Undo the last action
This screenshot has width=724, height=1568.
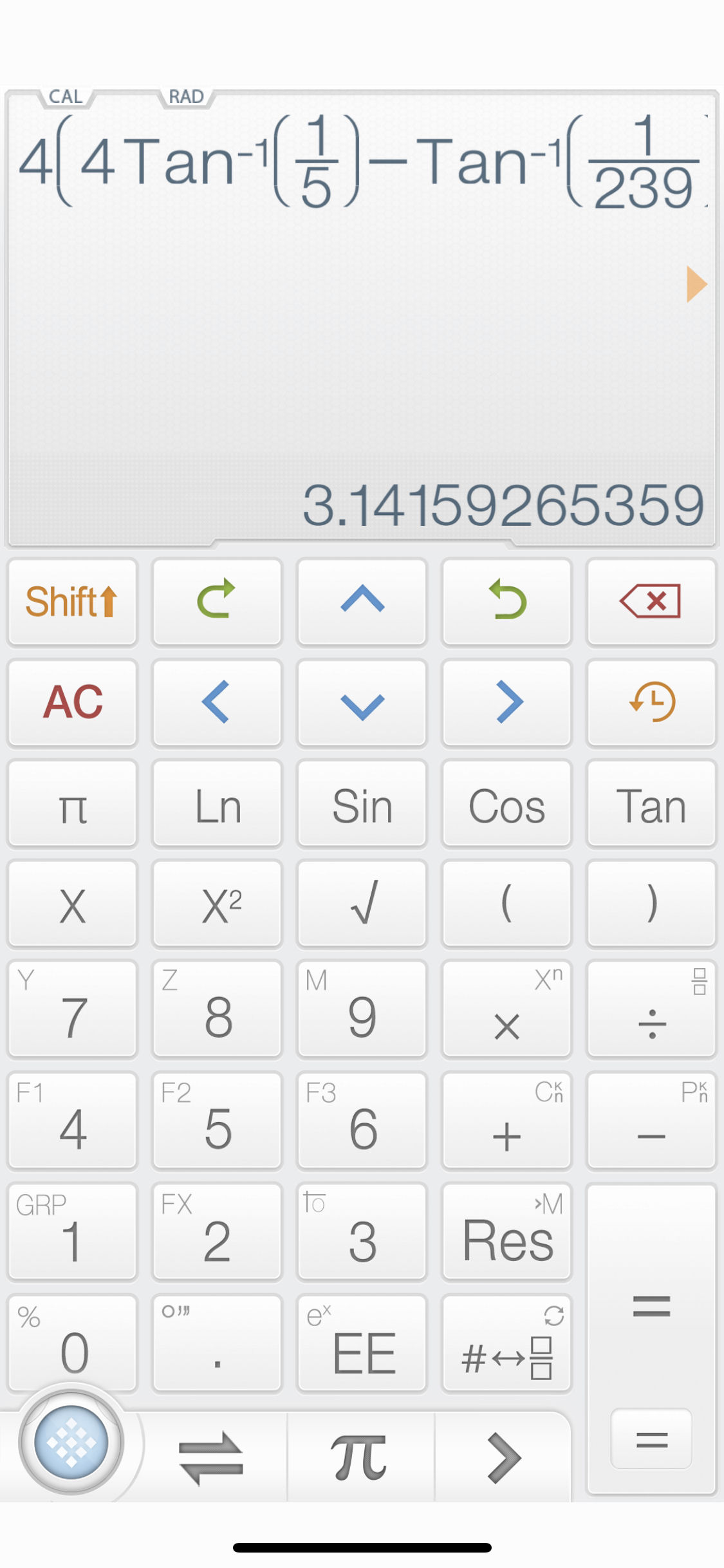tap(507, 602)
